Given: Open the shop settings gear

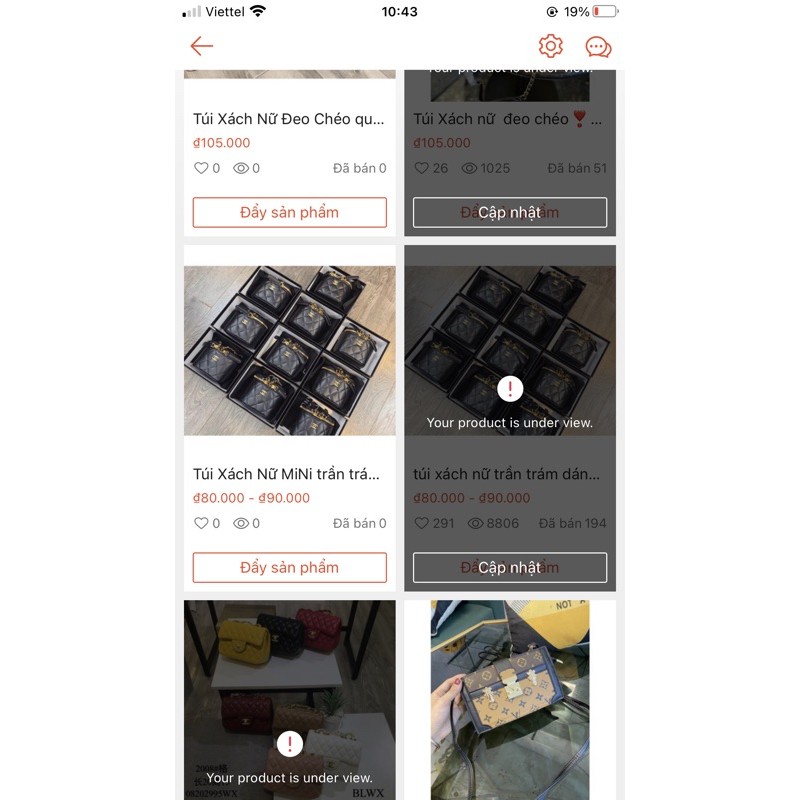Looking at the screenshot, I should (x=551, y=46).
